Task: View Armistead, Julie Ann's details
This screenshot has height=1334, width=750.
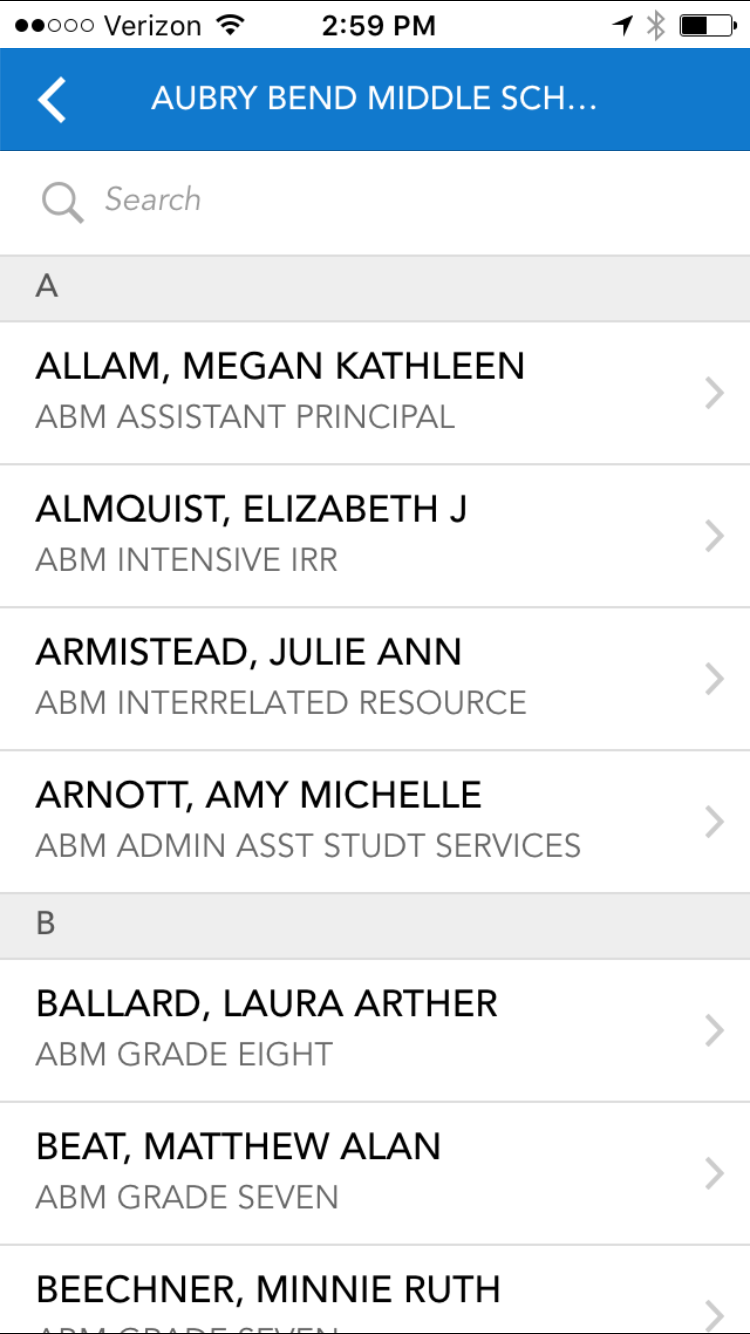Action: pyautogui.click(x=375, y=677)
